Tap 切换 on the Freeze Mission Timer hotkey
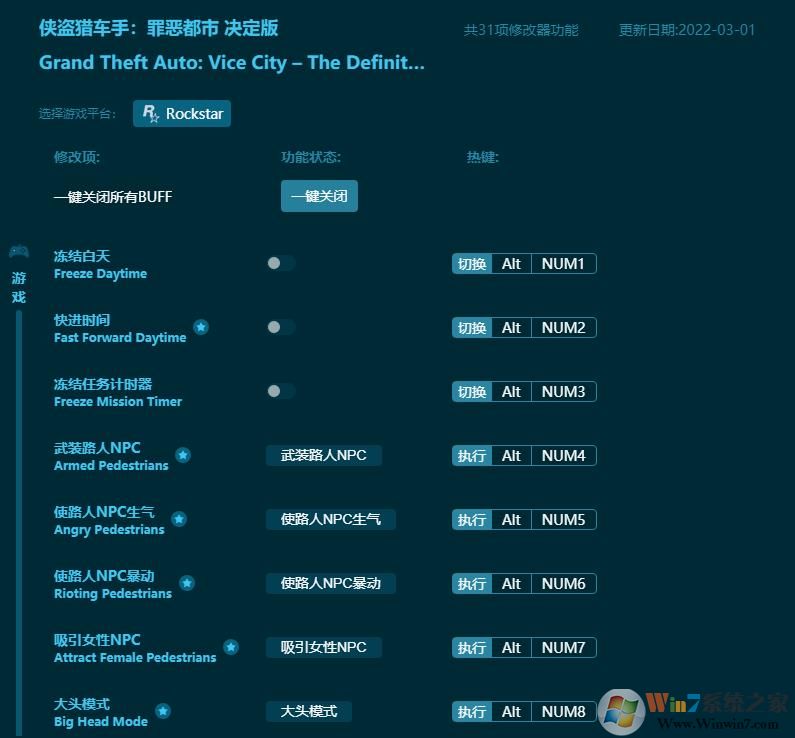This screenshot has width=795, height=738. point(472,392)
